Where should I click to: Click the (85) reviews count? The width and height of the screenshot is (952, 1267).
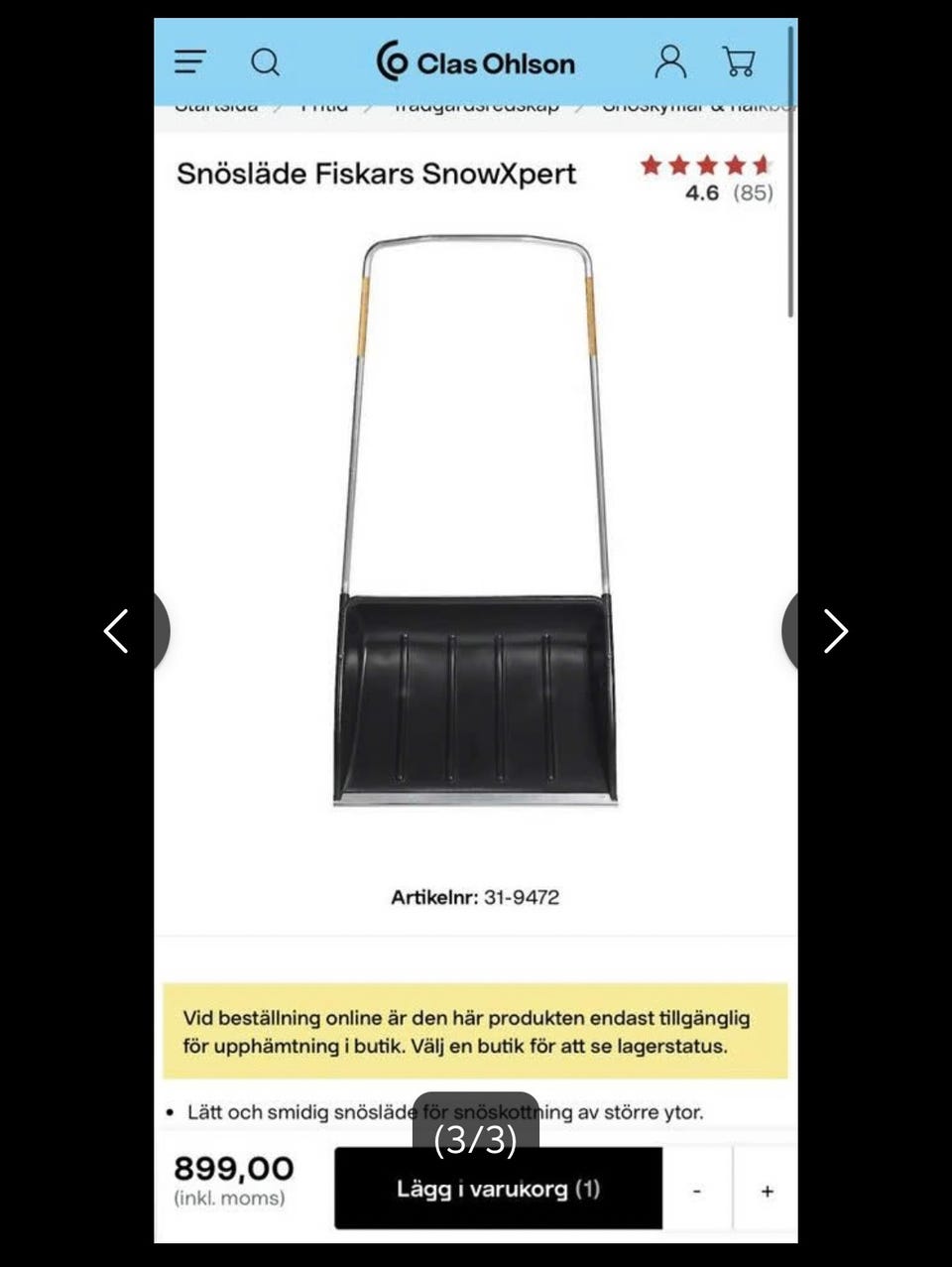click(751, 192)
